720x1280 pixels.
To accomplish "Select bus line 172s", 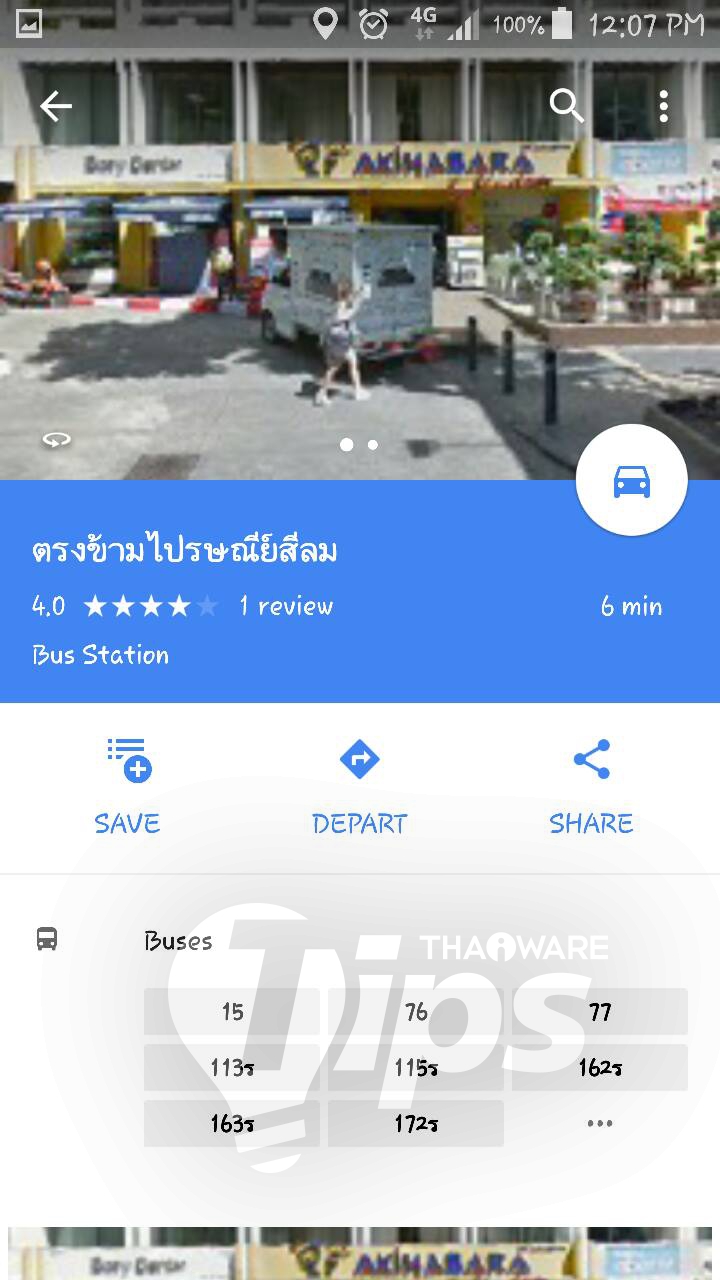I will (x=416, y=1124).
